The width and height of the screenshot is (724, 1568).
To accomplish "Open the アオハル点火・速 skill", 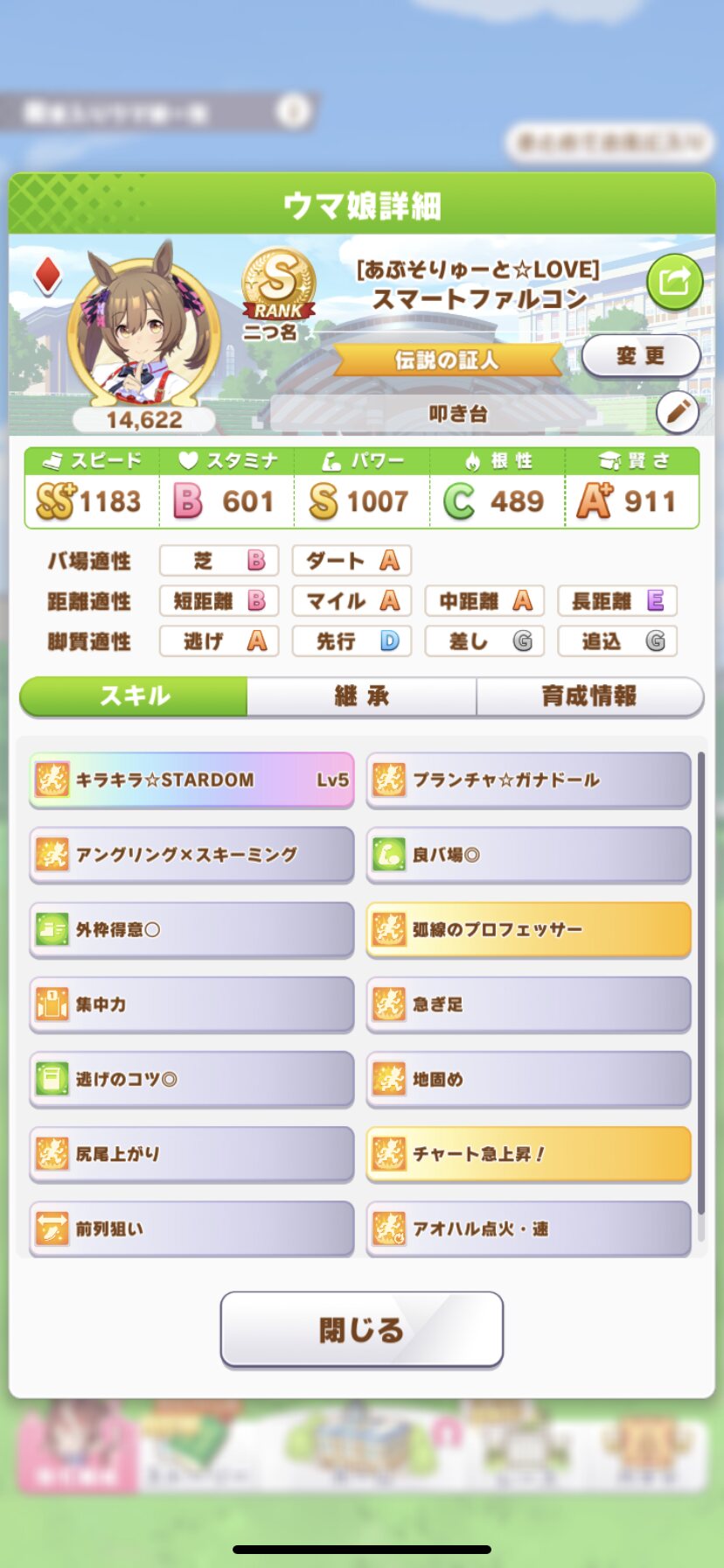I will click(528, 1228).
